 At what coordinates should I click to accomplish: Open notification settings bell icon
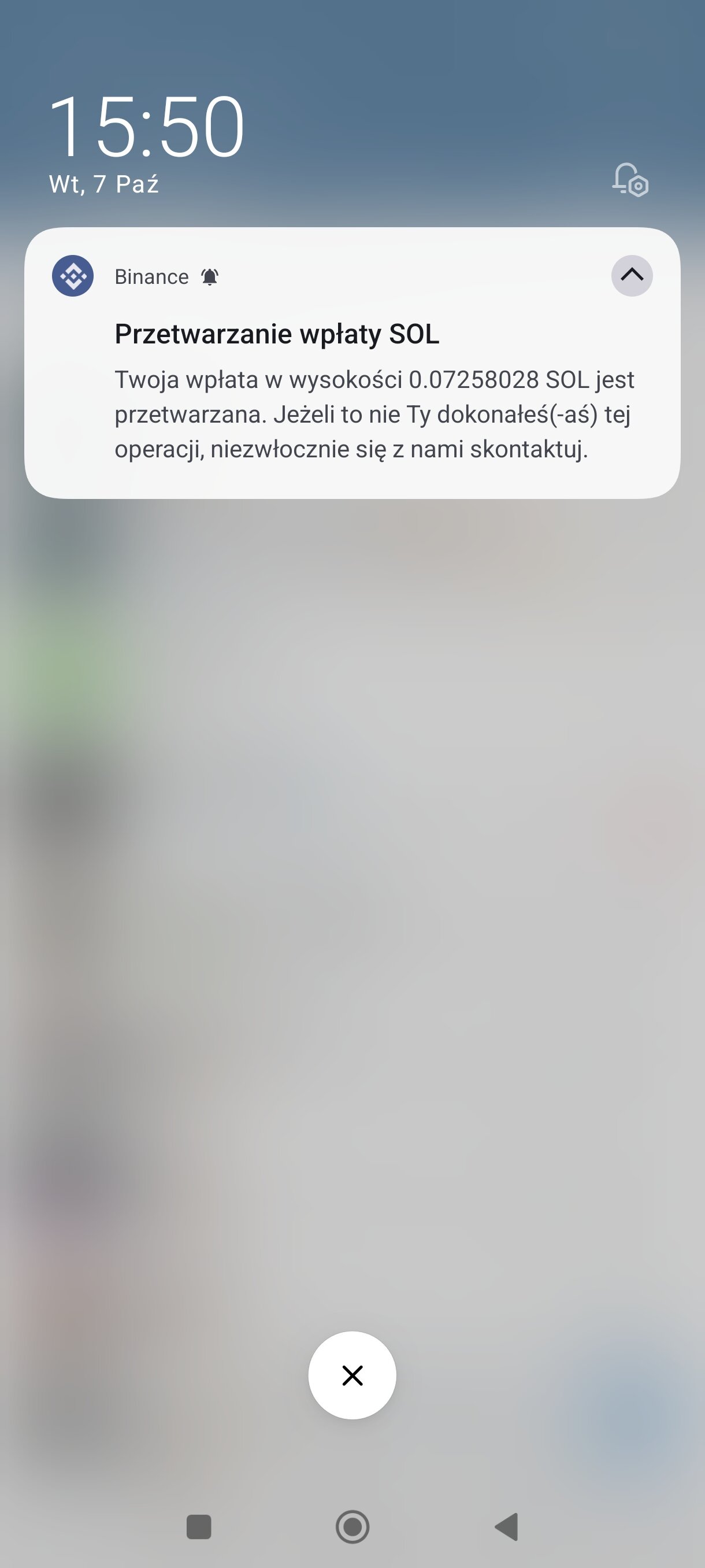coord(629,180)
